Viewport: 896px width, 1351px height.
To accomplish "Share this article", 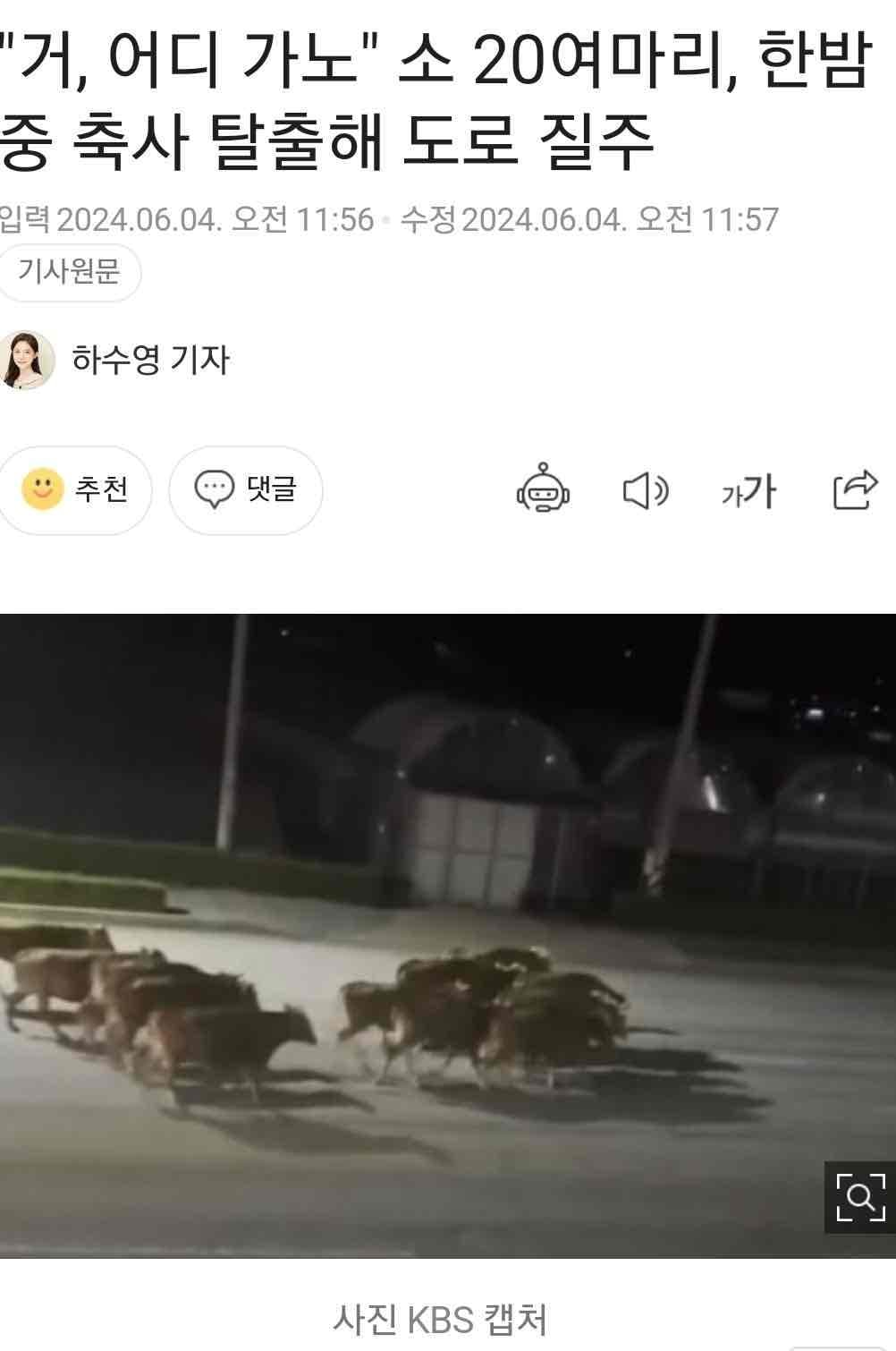I will (855, 489).
